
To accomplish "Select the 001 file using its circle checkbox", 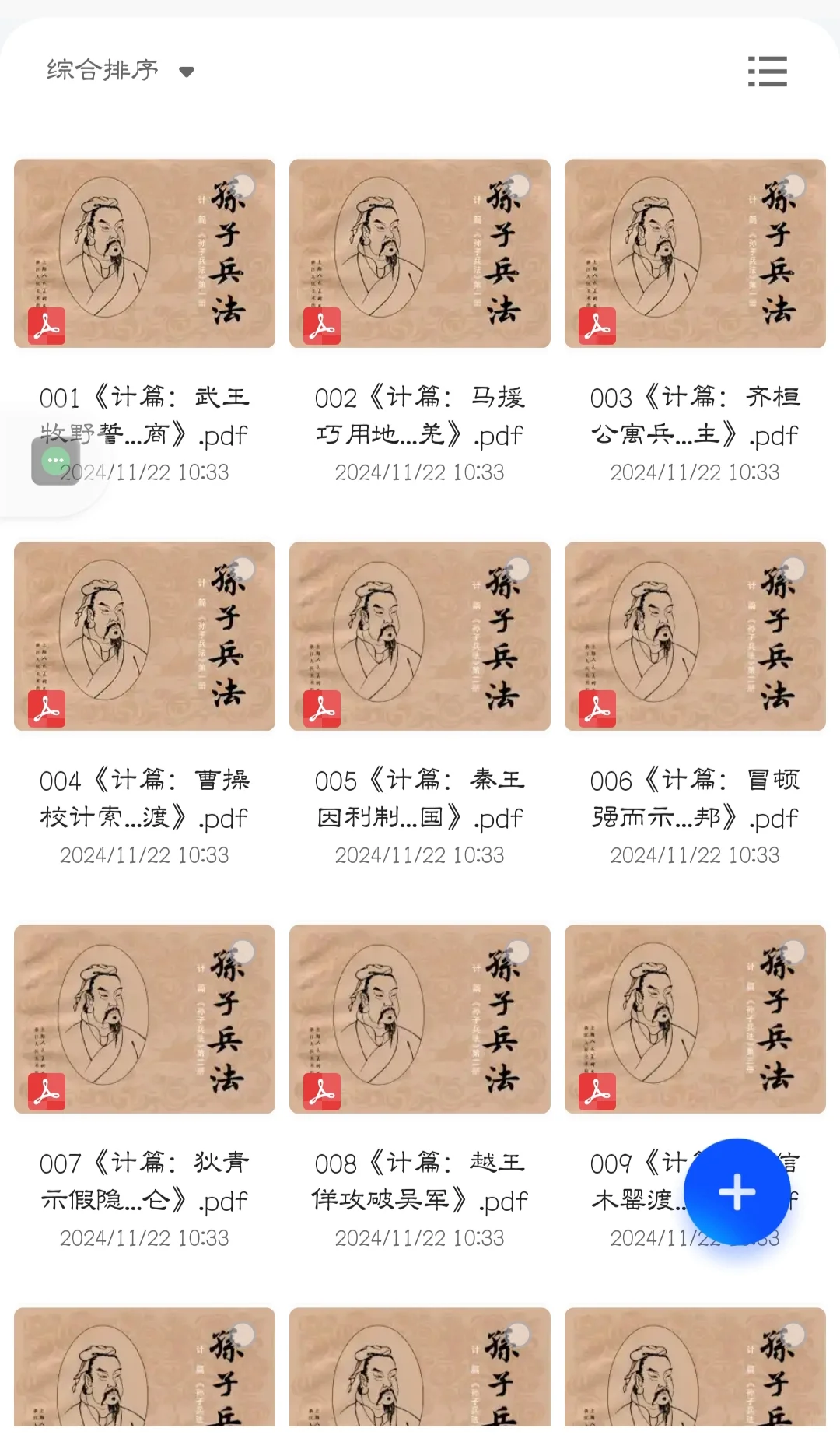I will (243, 185).
